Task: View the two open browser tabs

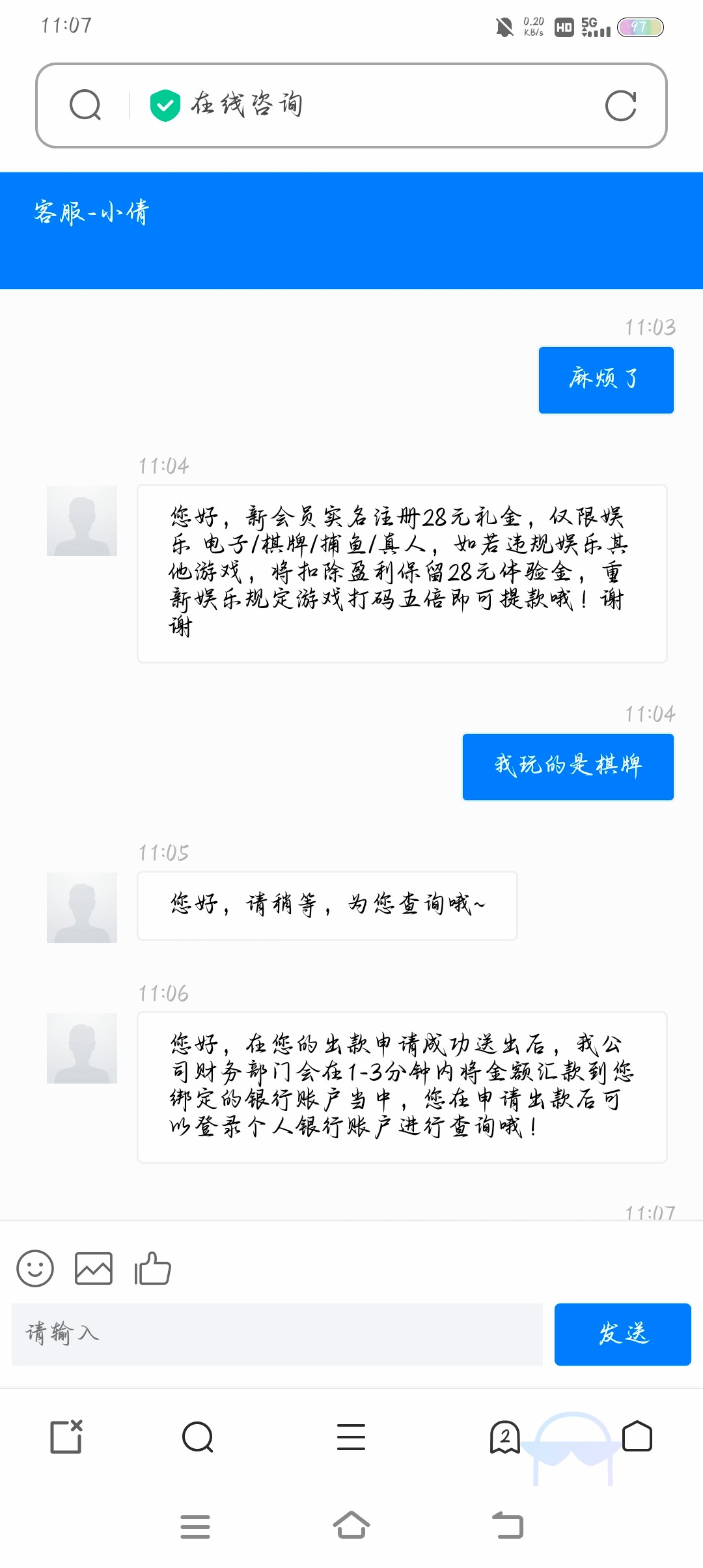Action: pyautogui.click(x=504, y=1437)
